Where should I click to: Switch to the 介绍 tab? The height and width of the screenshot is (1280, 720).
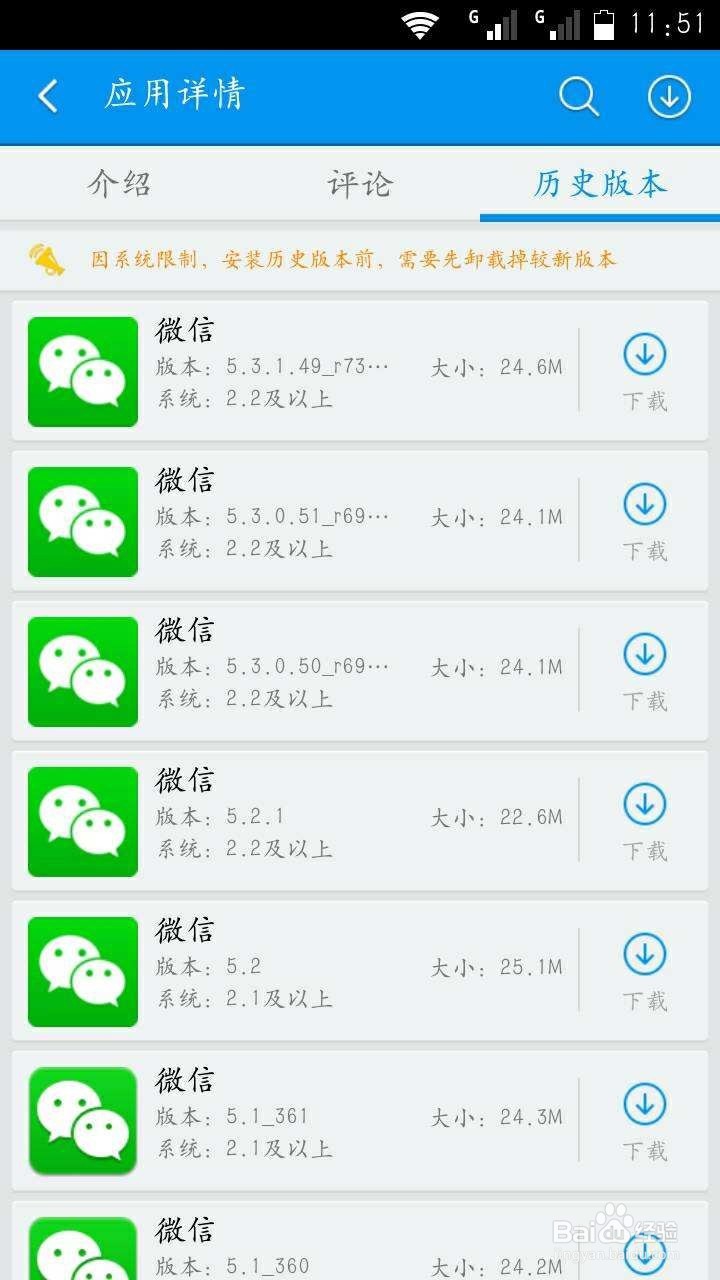coord(118,184)
